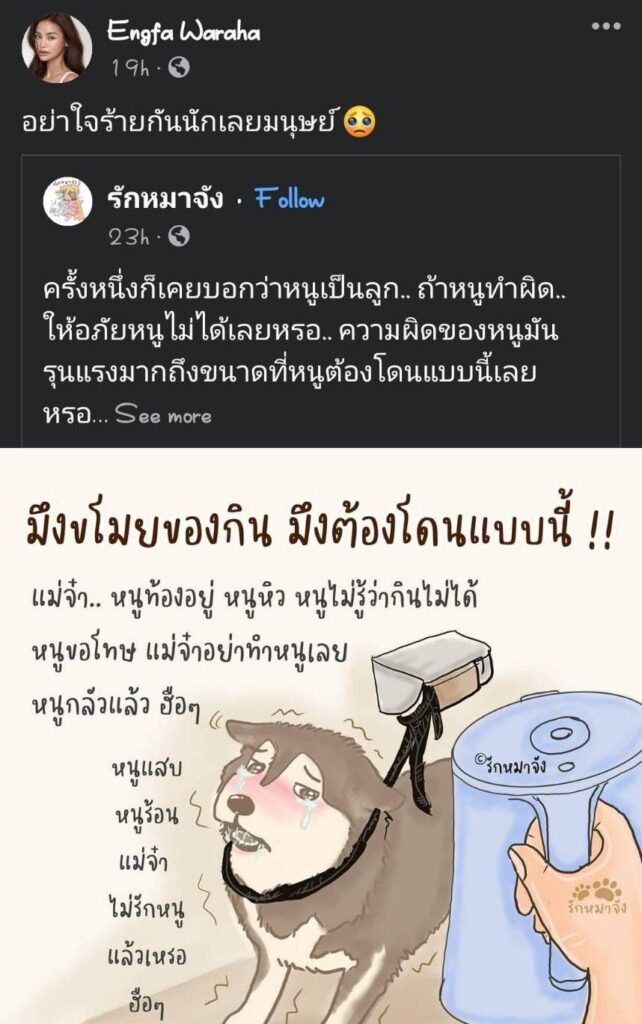Expand the shared post with See more
The height and width of the screenshot is (1024, 642).
(163, 415)
